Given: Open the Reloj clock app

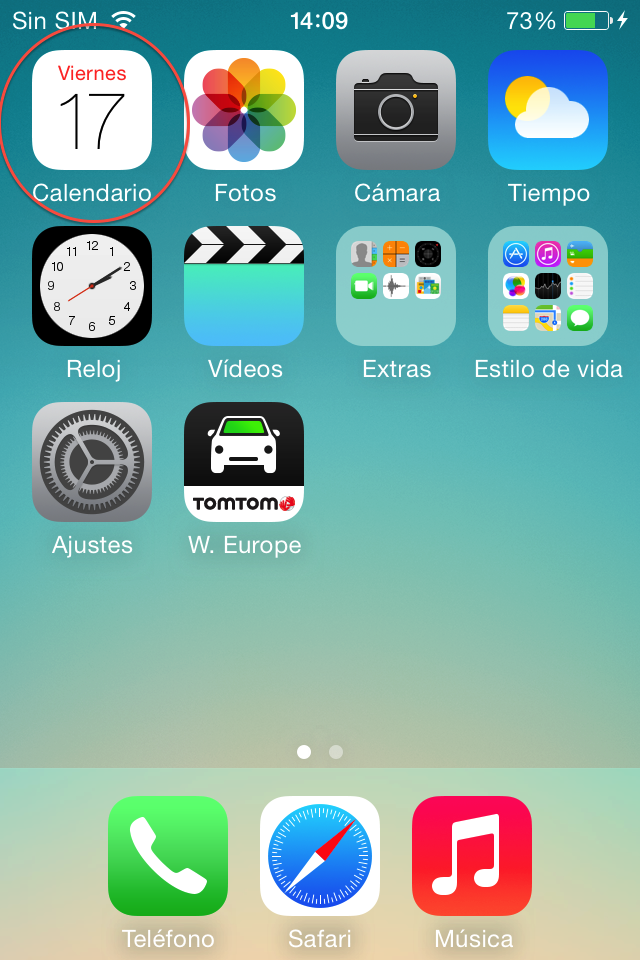Looking at the screenshot, I should pyautogui.click(x=92, y=286).
